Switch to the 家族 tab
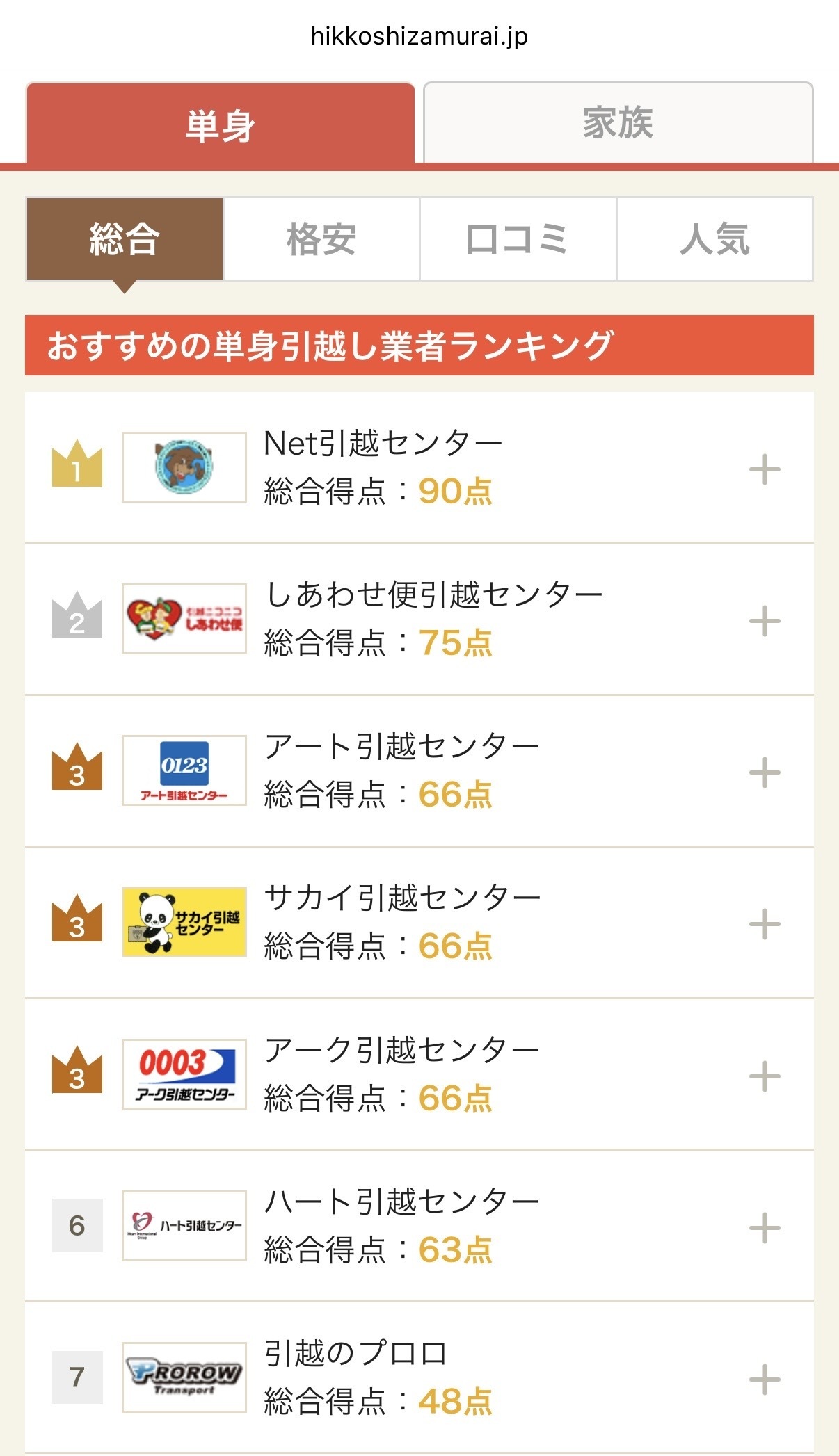Screen dimensions: 839x1456 click(618, 123)
